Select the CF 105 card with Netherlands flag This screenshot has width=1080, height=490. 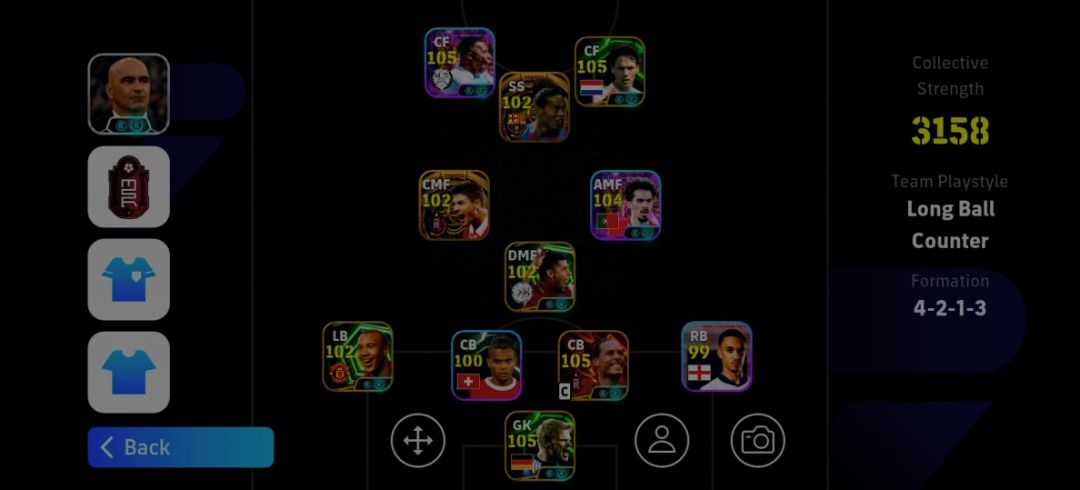609,72
